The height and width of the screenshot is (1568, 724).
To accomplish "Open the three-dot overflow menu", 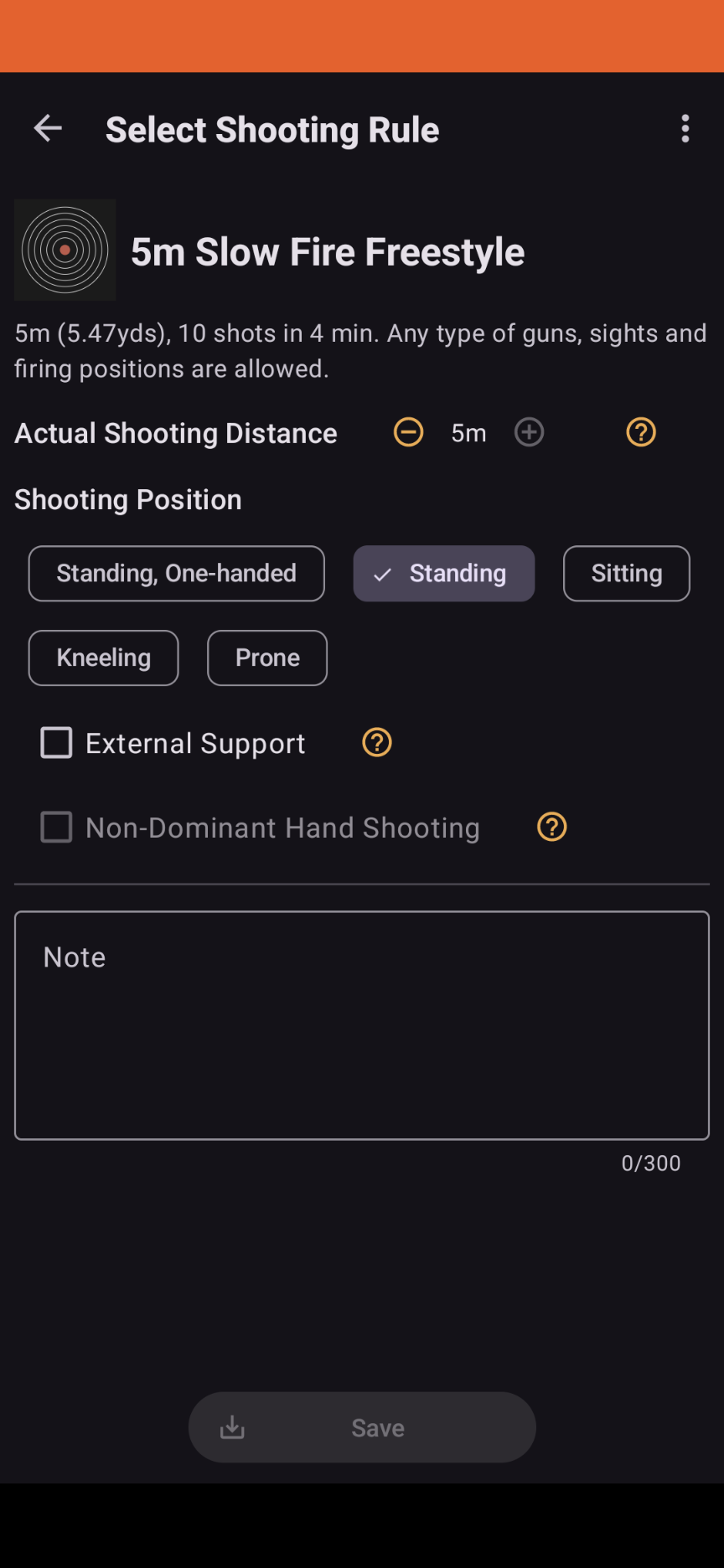I will [x=685, y=129].
